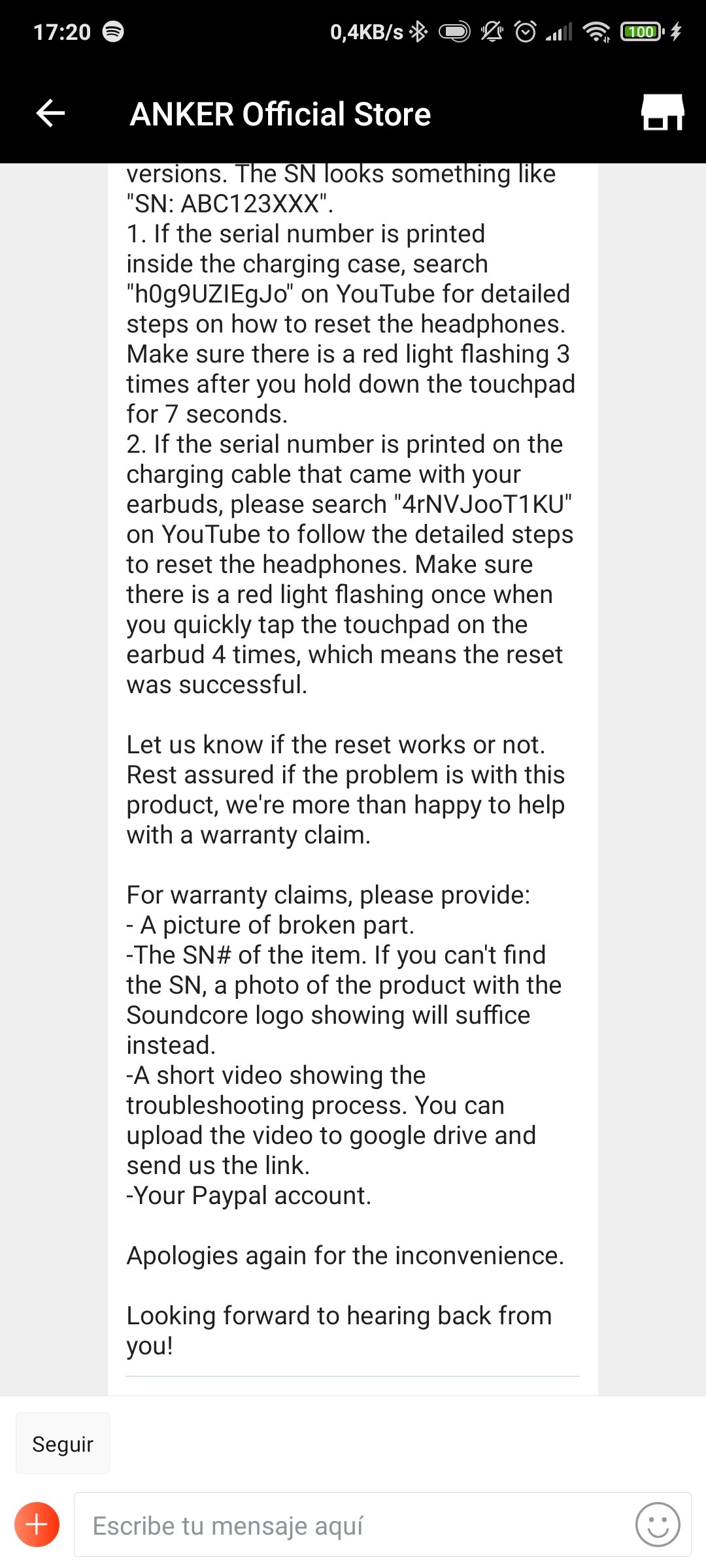Go back using the arrow icon
Viewport: 706px width, 1568px height.
pos(50,113)
